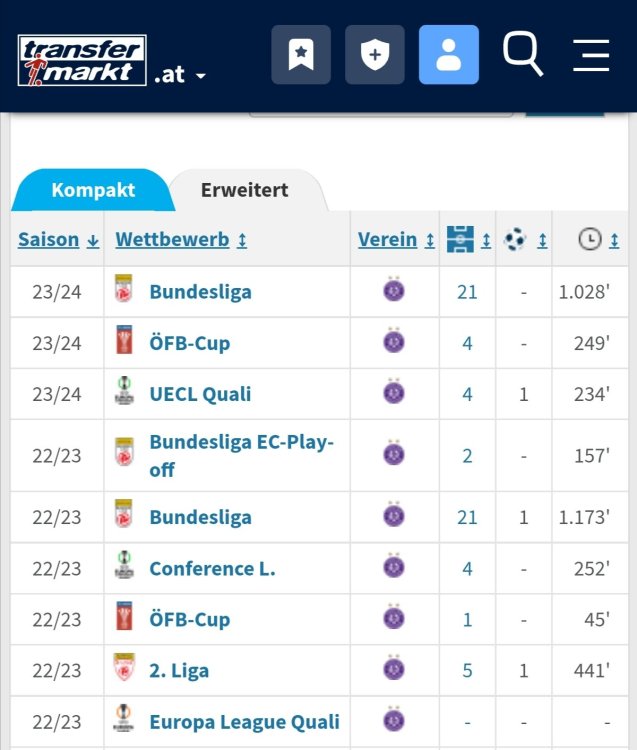Screen dimensions: 637x750
Task: Open the user profile icon
Action: (x=449, y=55)
